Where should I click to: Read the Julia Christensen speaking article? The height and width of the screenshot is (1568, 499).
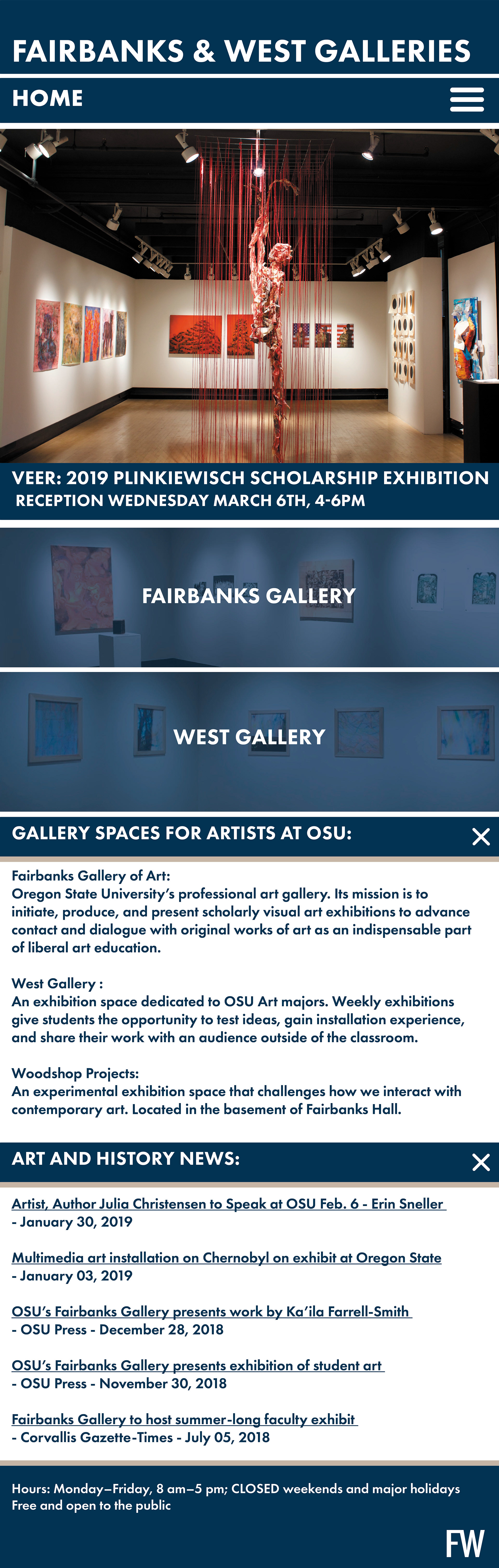(x=228, y=1204)
